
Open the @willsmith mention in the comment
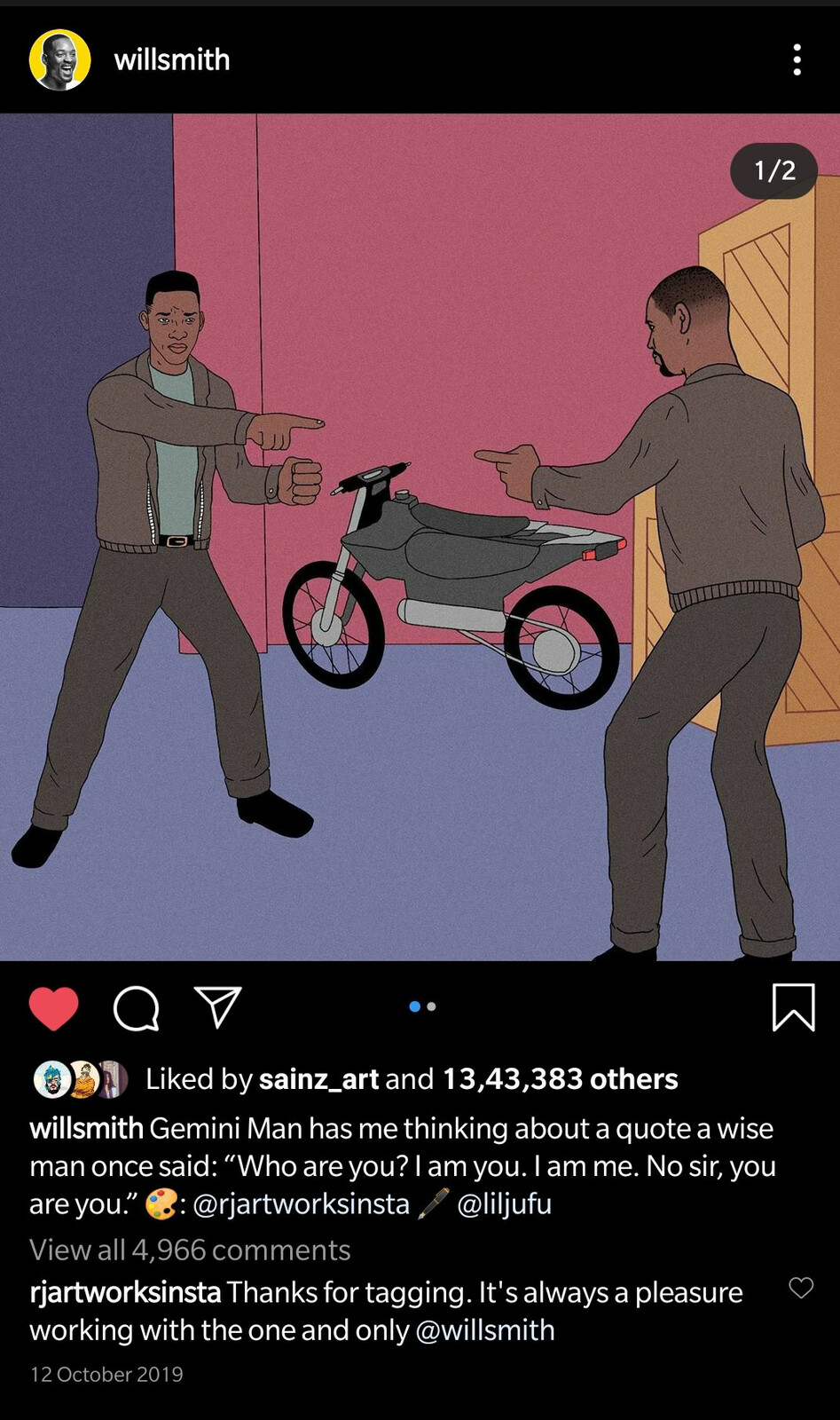(x=484, y=1330)
